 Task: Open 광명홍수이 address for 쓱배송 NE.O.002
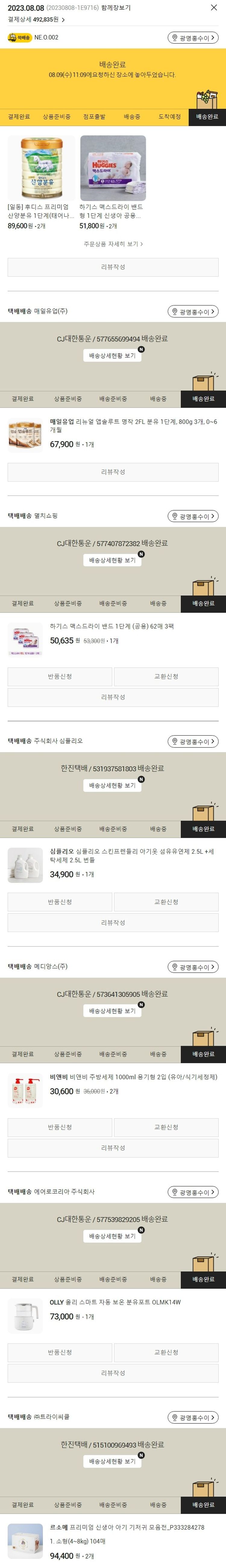(x=193, y=38)
